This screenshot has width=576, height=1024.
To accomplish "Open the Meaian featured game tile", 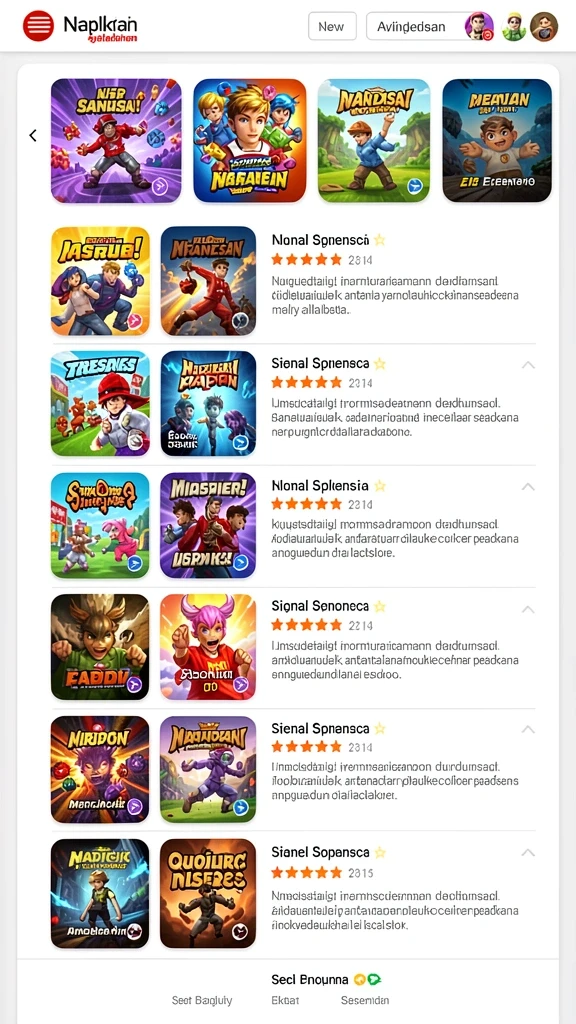I will click(x=496, y=140).
